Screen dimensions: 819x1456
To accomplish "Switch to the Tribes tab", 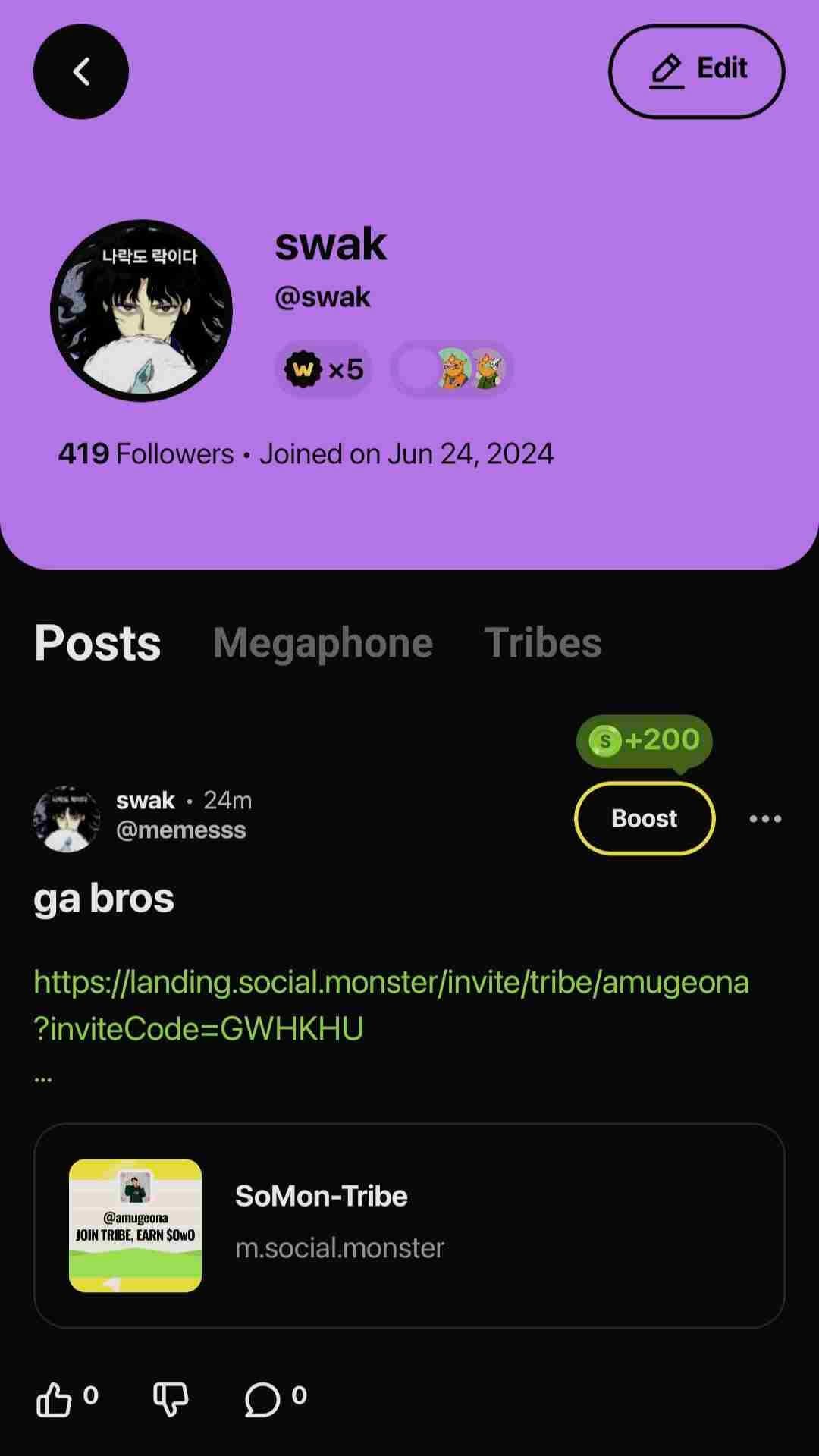I will click(x=543, y=643).
